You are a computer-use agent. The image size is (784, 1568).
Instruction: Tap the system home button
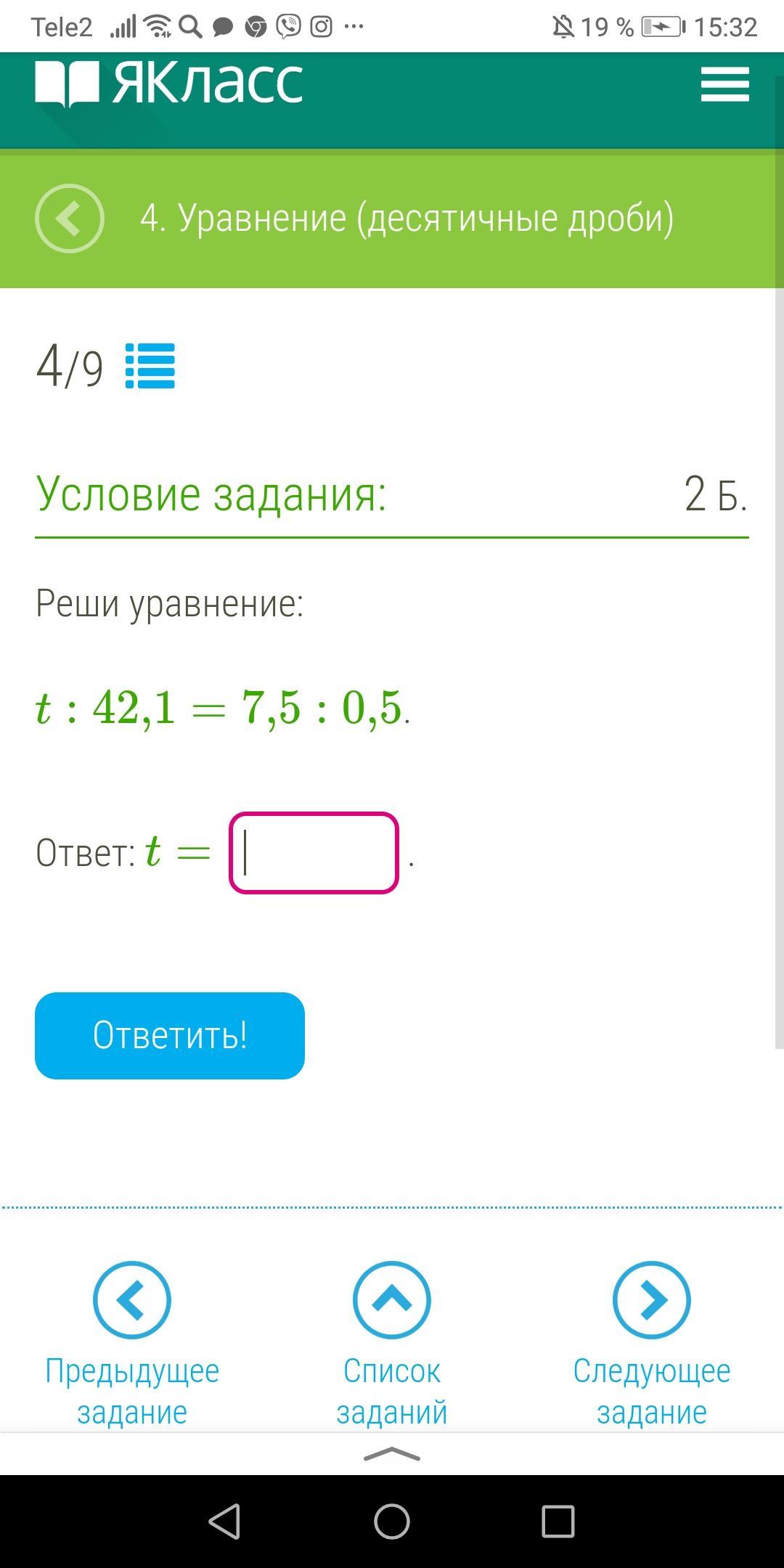(392, 1521)
